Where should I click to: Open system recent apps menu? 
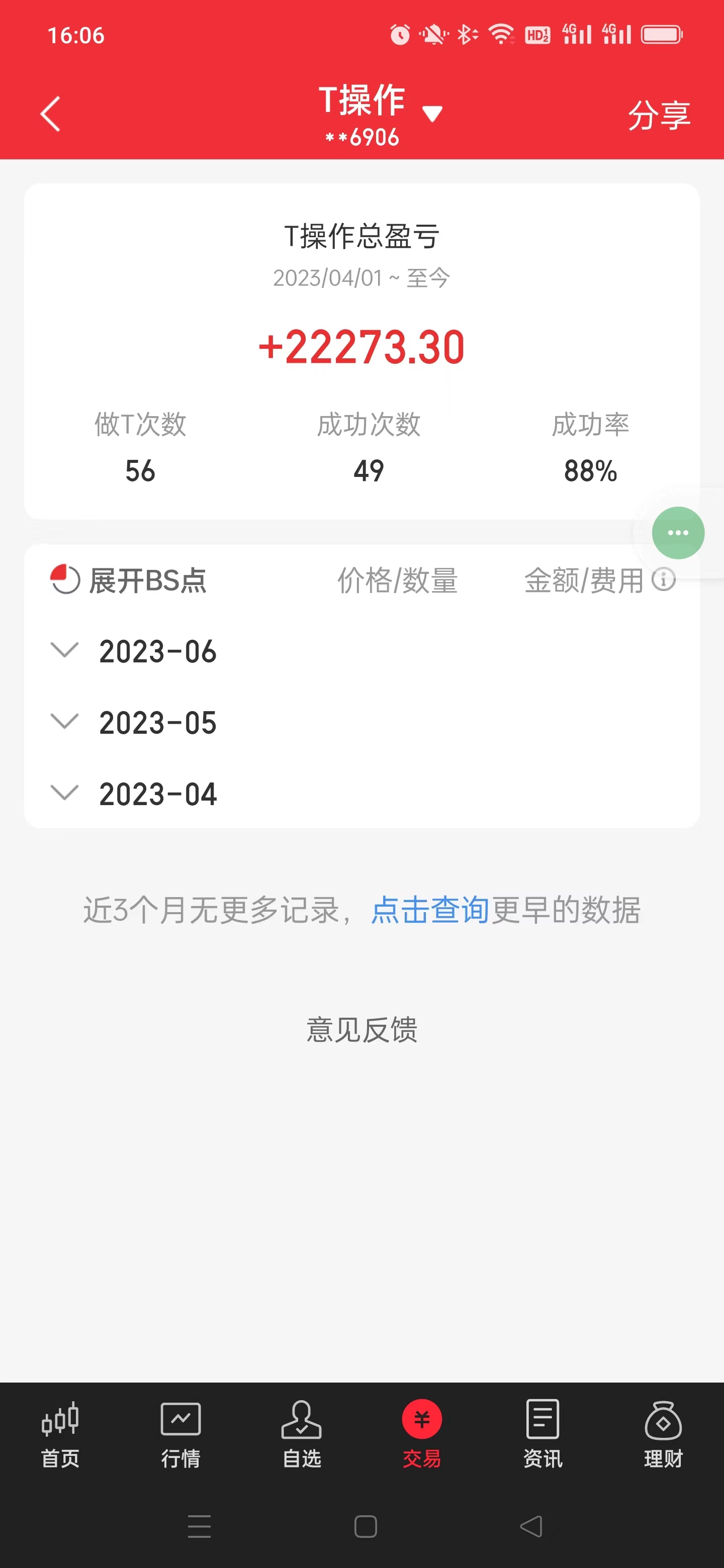coord(199,1526)
